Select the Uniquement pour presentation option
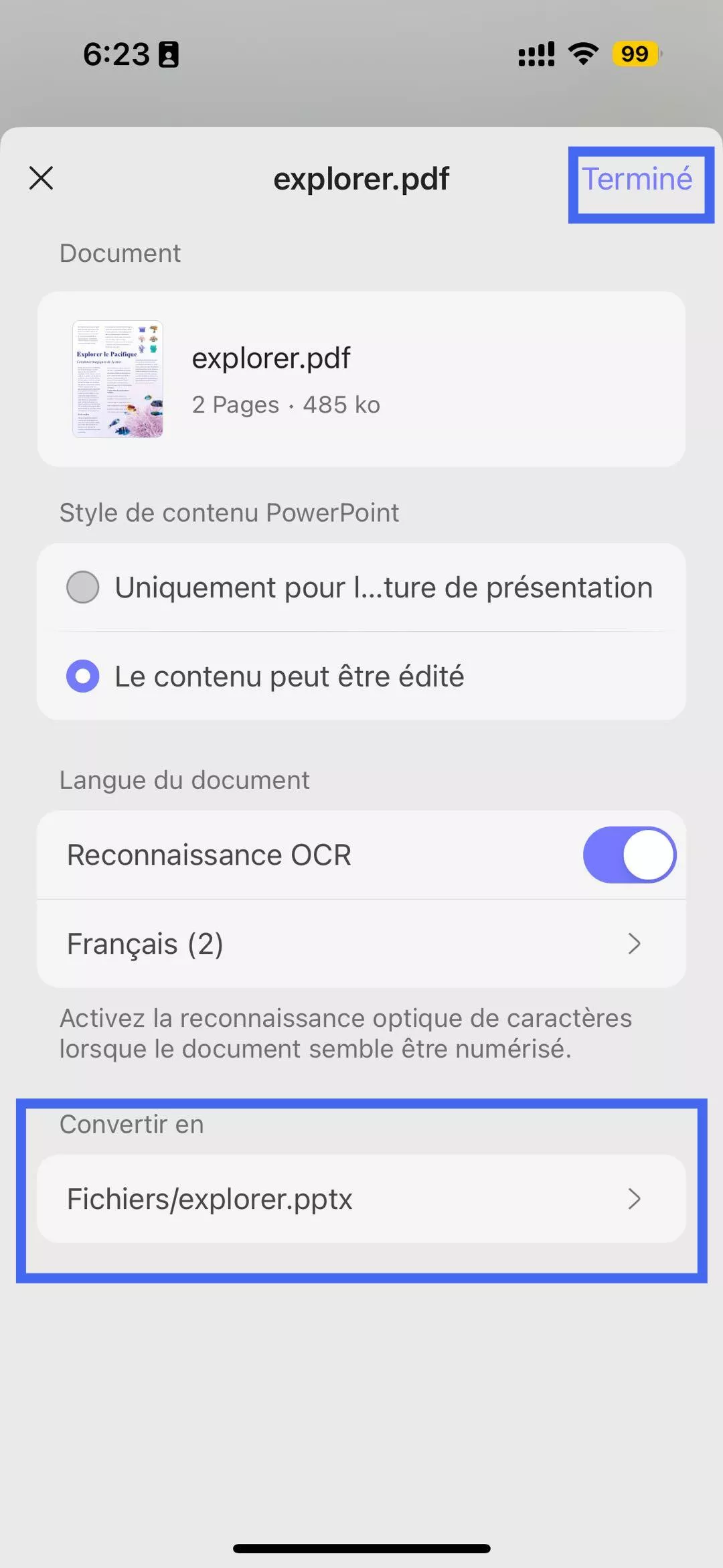 click(x=83, y=587)
